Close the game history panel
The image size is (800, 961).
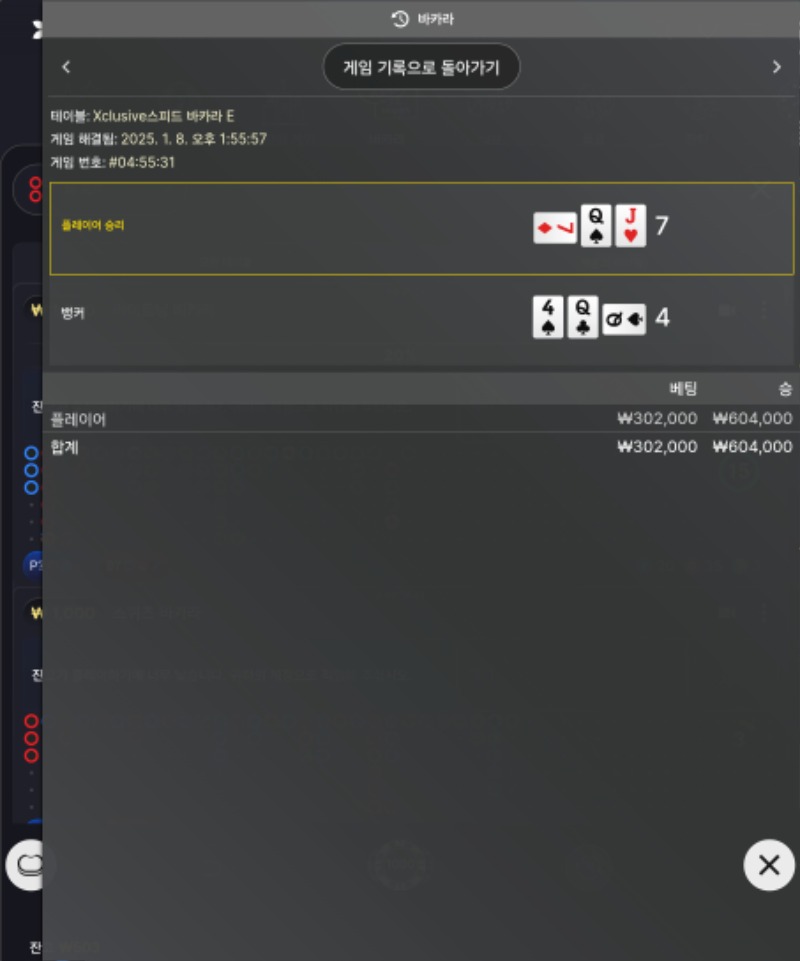click(x=769, y=865)
